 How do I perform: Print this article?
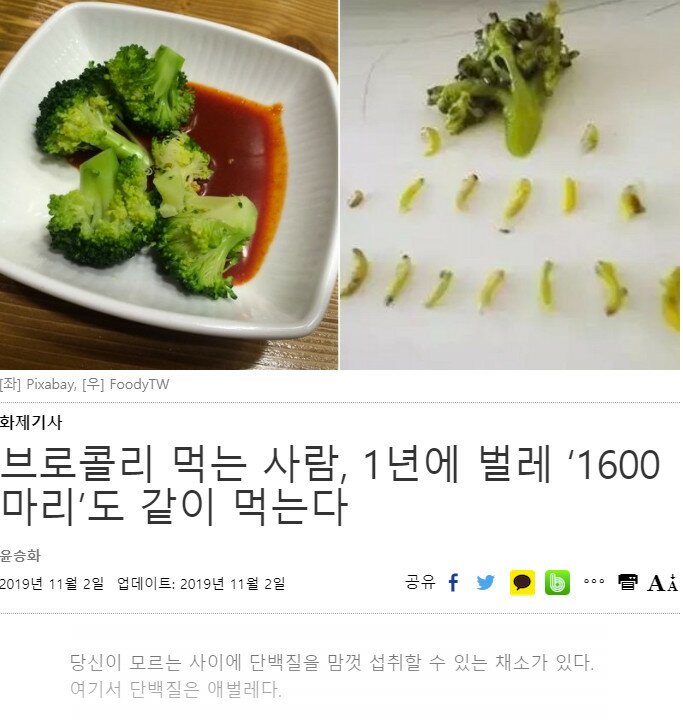tap(627, 582)
